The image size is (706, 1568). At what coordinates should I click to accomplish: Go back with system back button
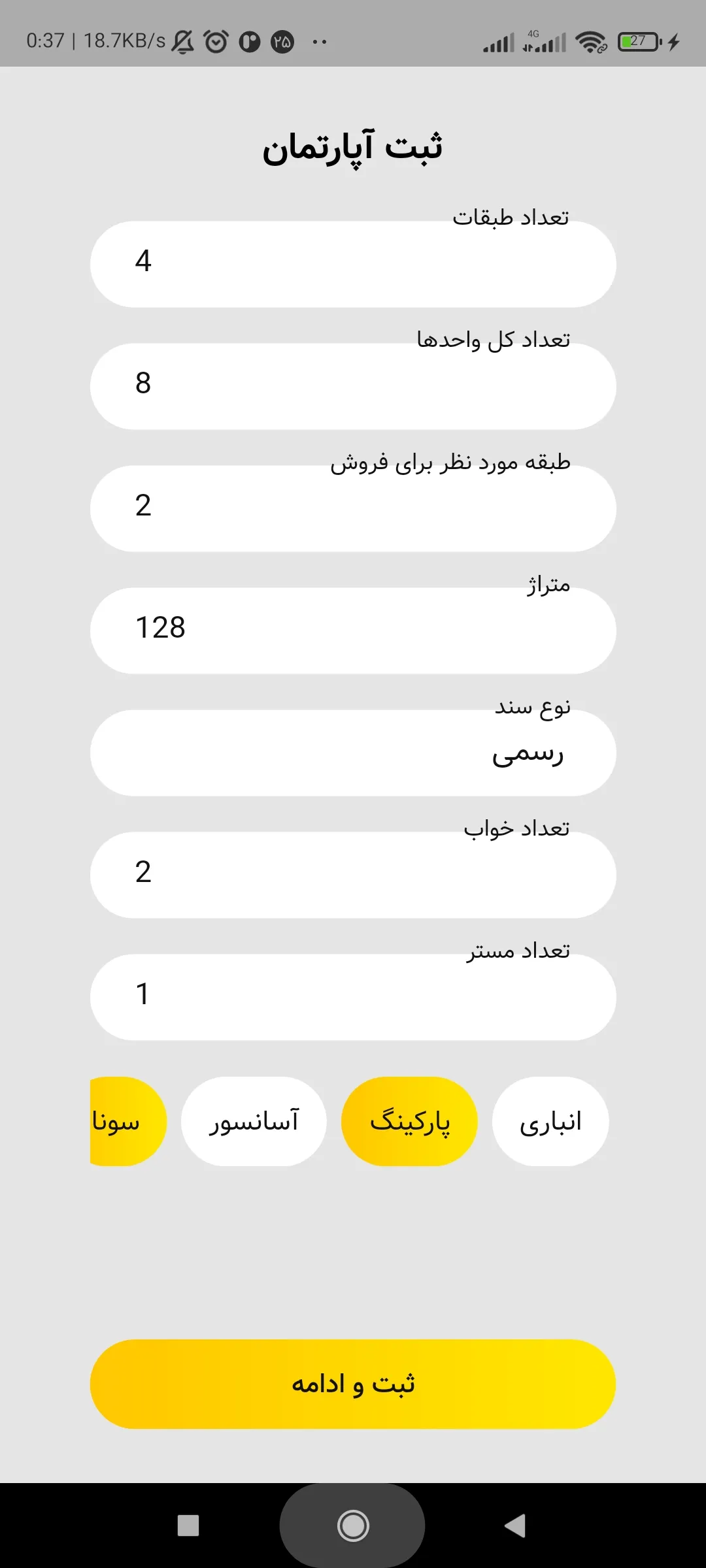click(x=515, y=1526)
